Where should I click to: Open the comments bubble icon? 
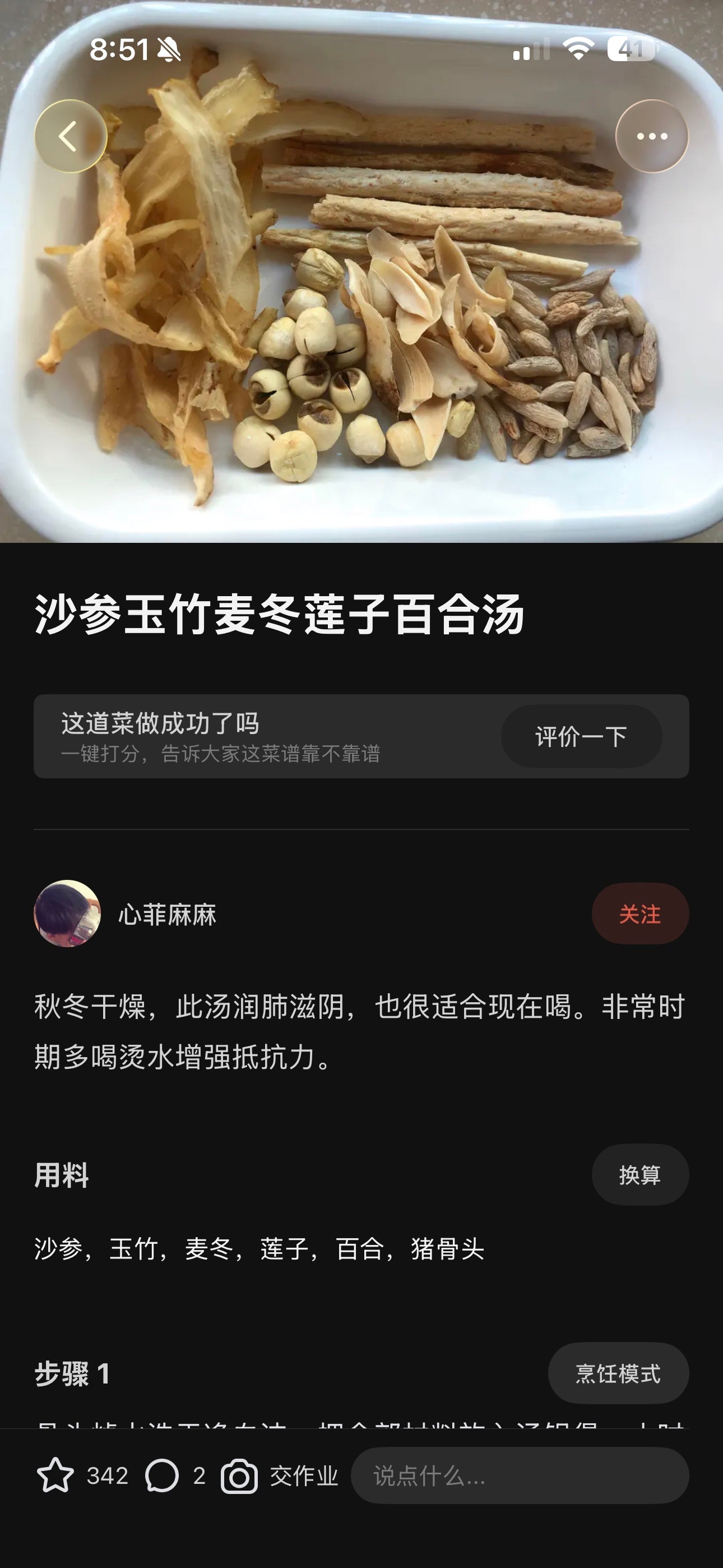pos(162,1475)
